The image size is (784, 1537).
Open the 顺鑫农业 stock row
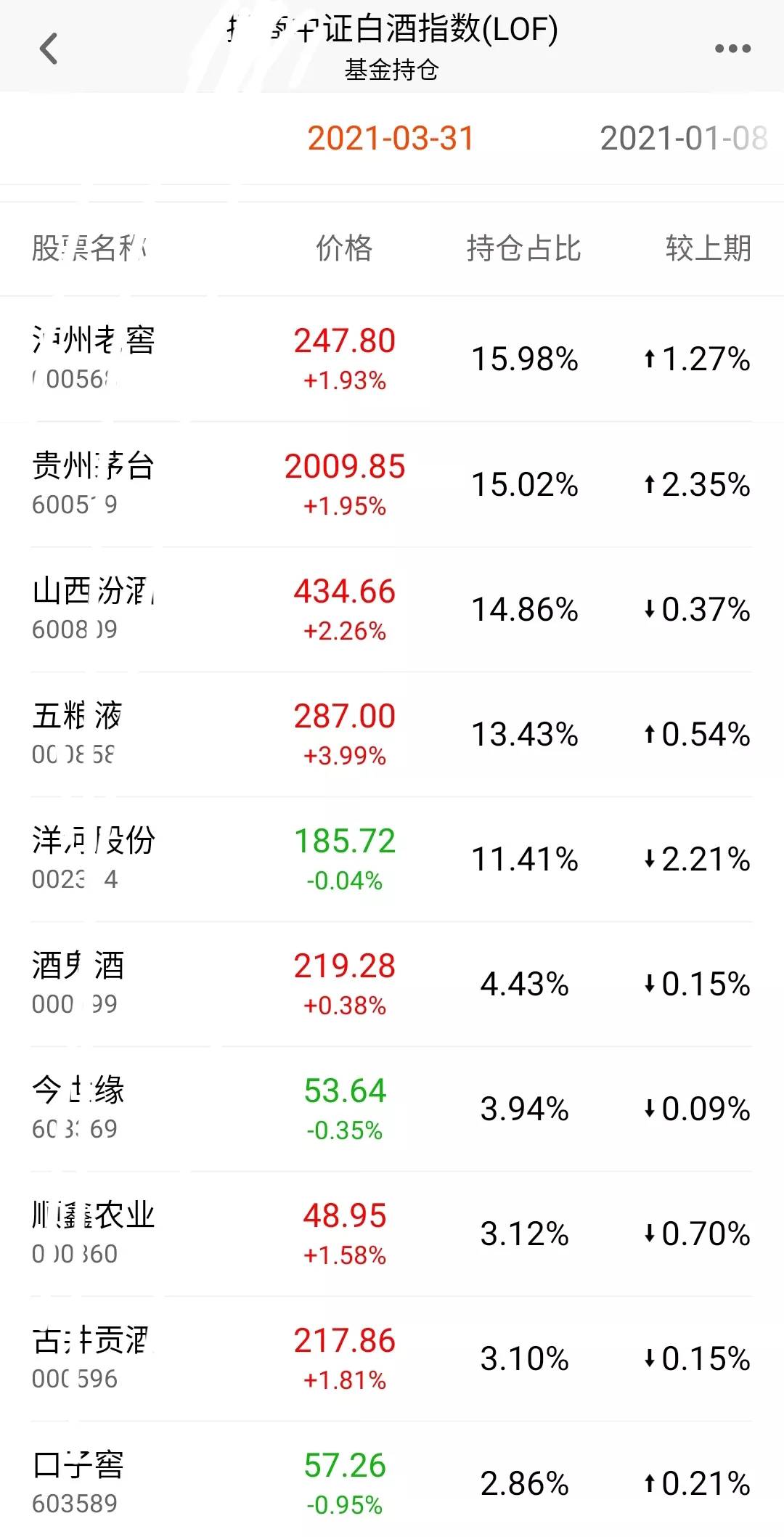pos(392,1234)
